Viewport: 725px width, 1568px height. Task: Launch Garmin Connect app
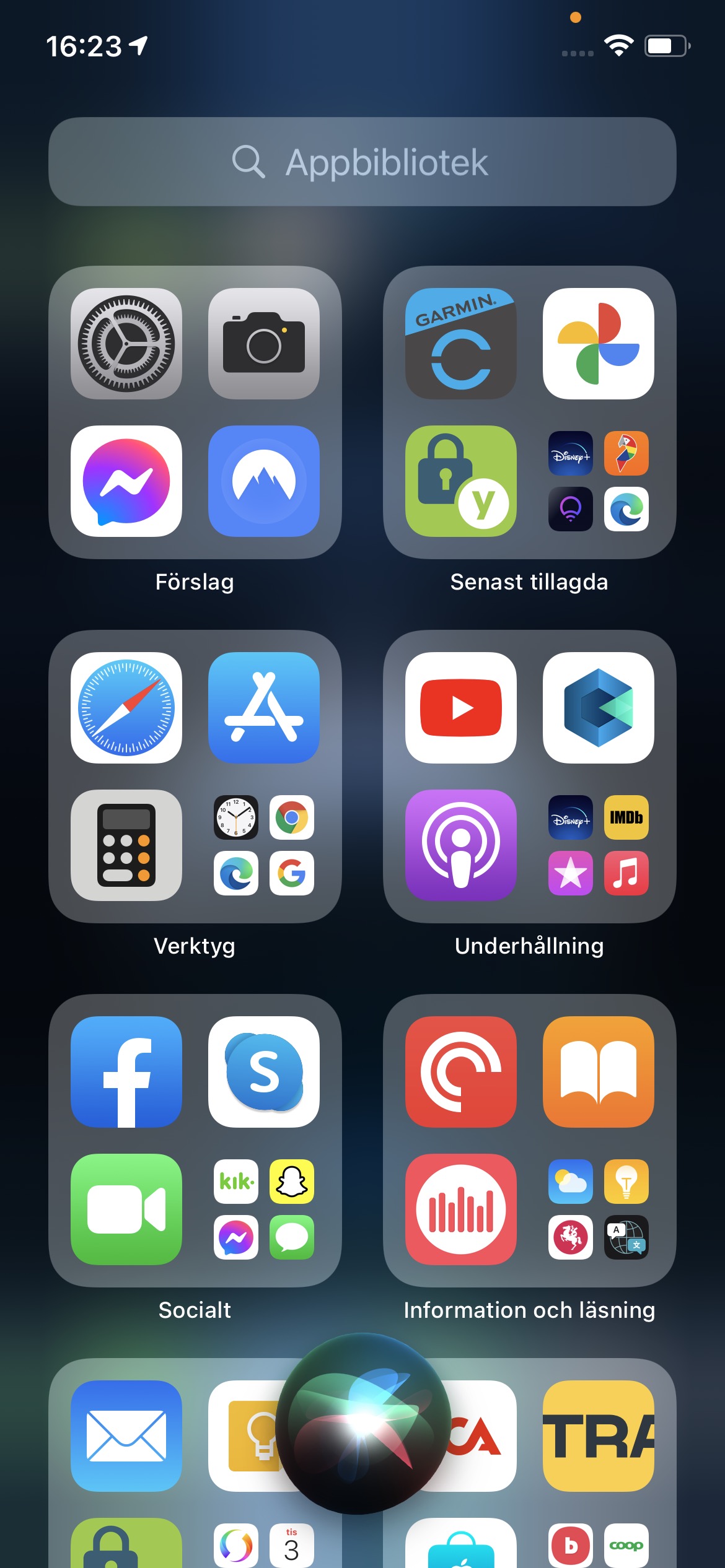[460, 344]
